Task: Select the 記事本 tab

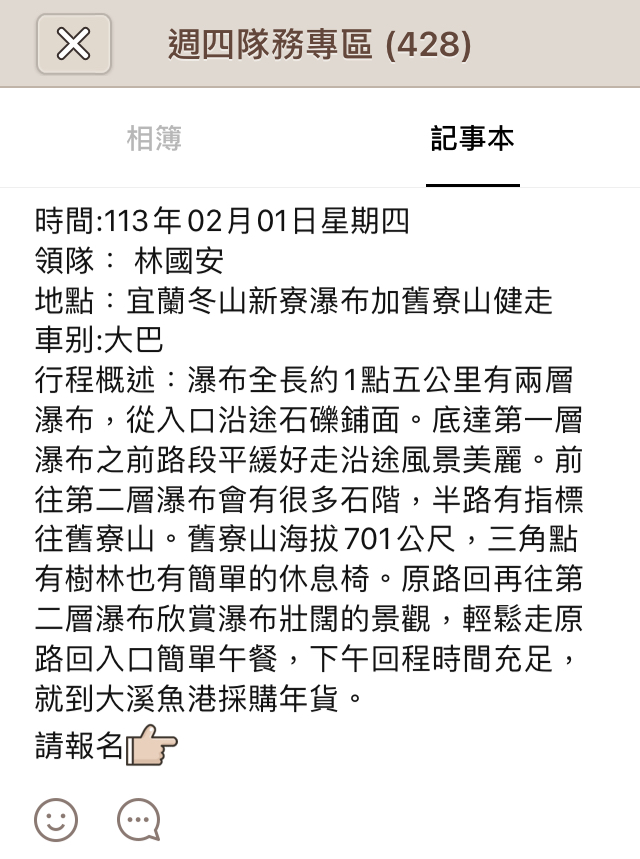Action: [x=472, y=139]
